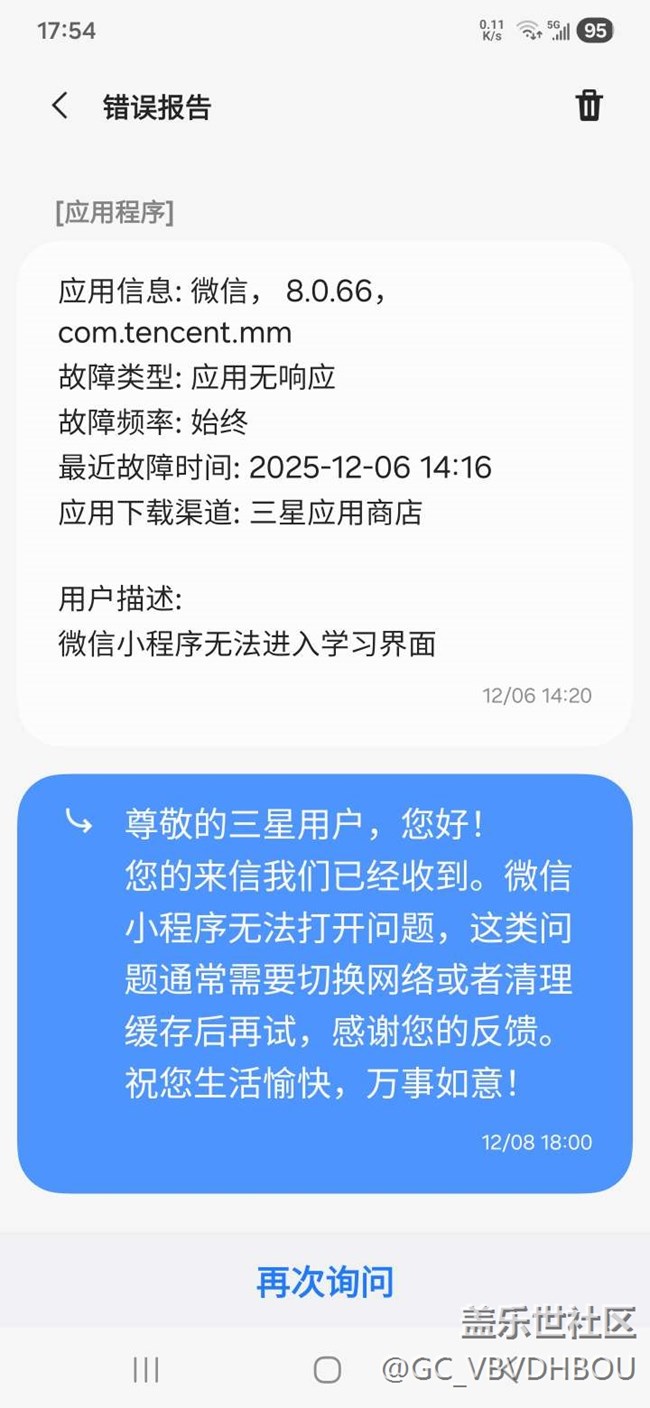
Task: Tap 再次询问 to ask again
Action: [325, 1281]
